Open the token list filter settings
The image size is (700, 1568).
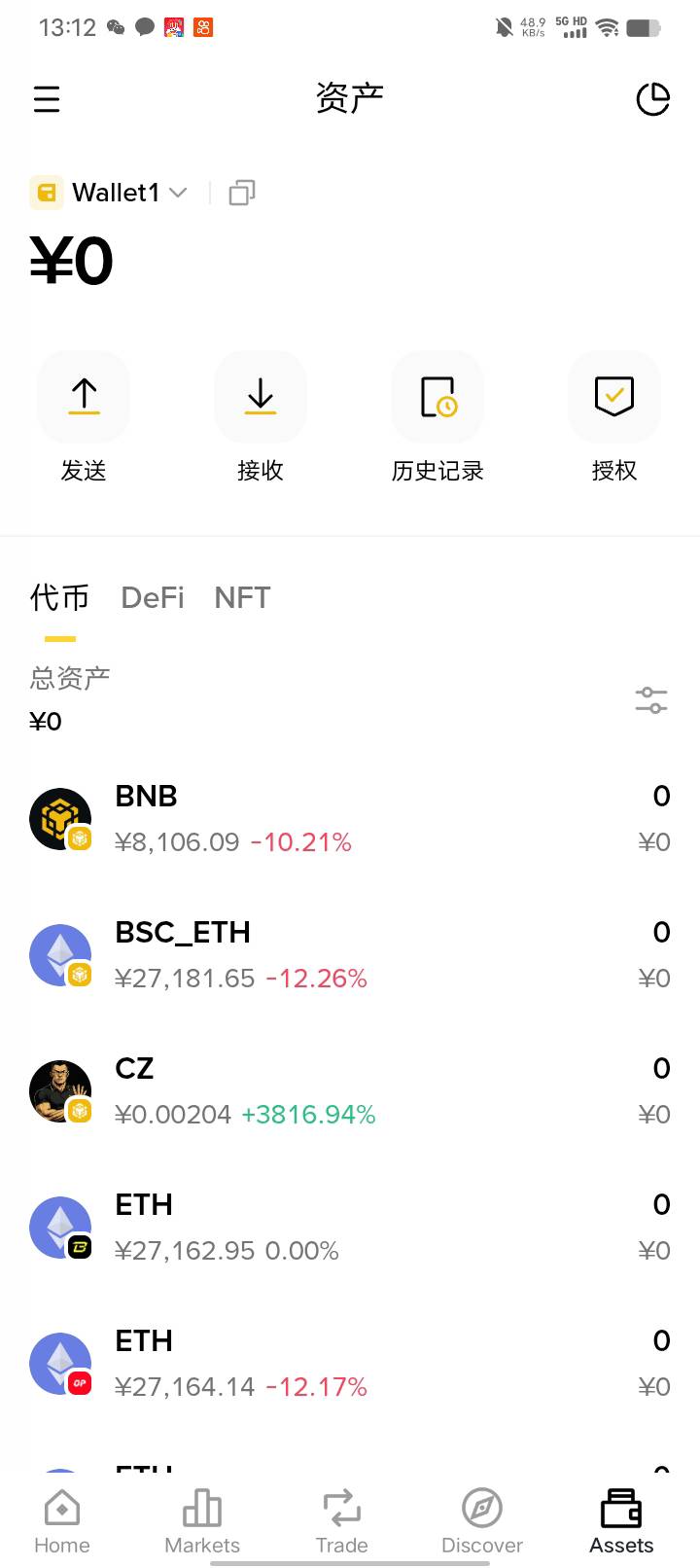click(651, 700)
